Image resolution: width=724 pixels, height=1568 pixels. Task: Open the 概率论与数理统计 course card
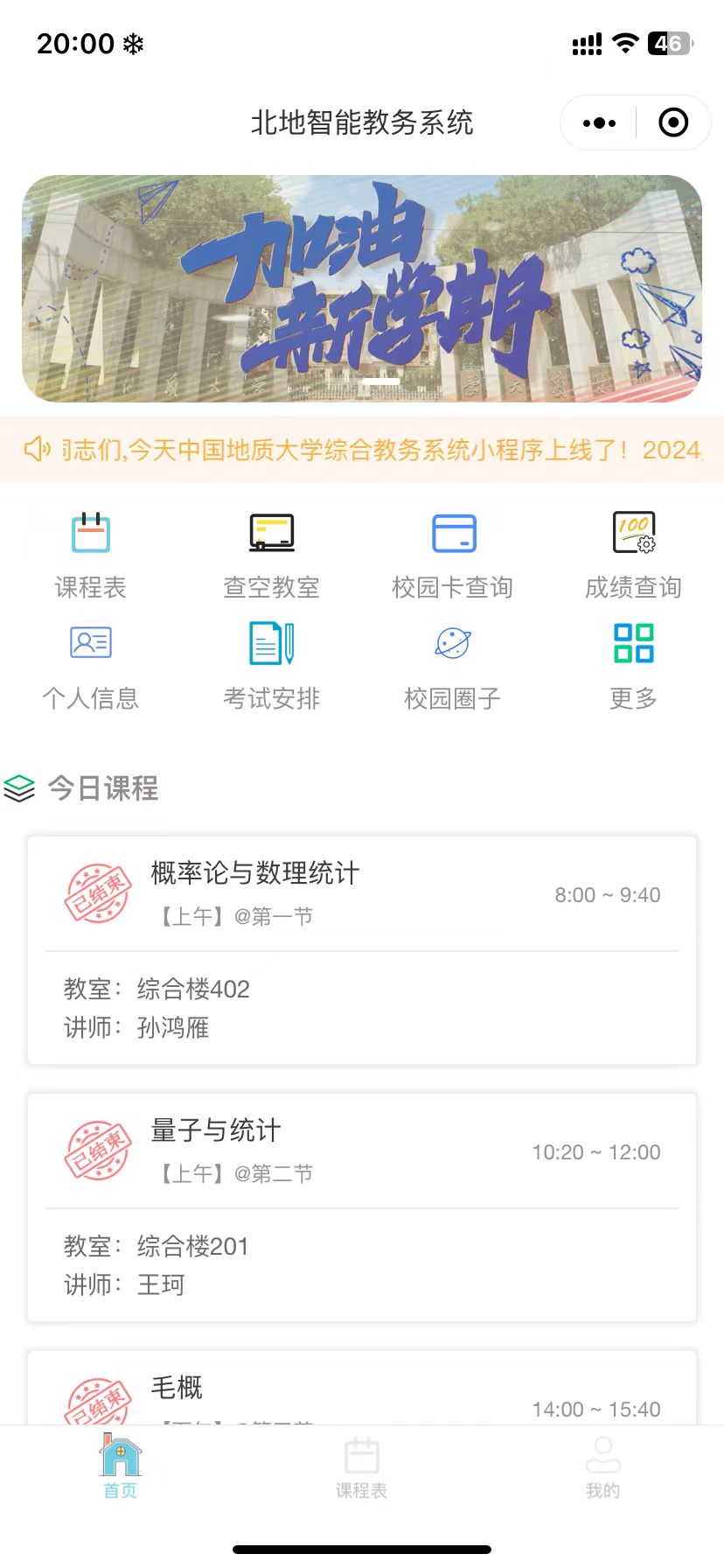point(362,950)
